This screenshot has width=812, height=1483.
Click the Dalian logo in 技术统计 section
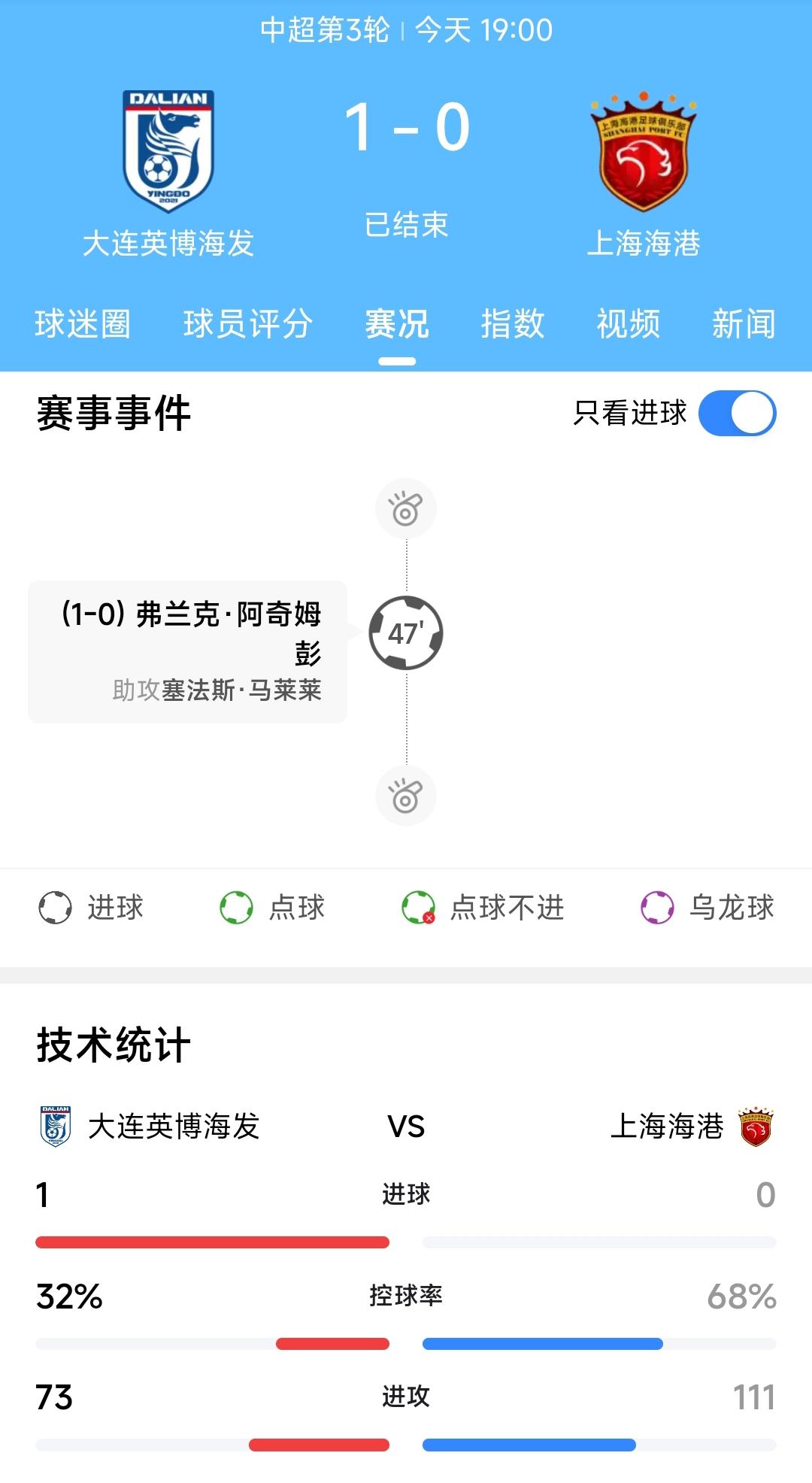click(54, 1125)
